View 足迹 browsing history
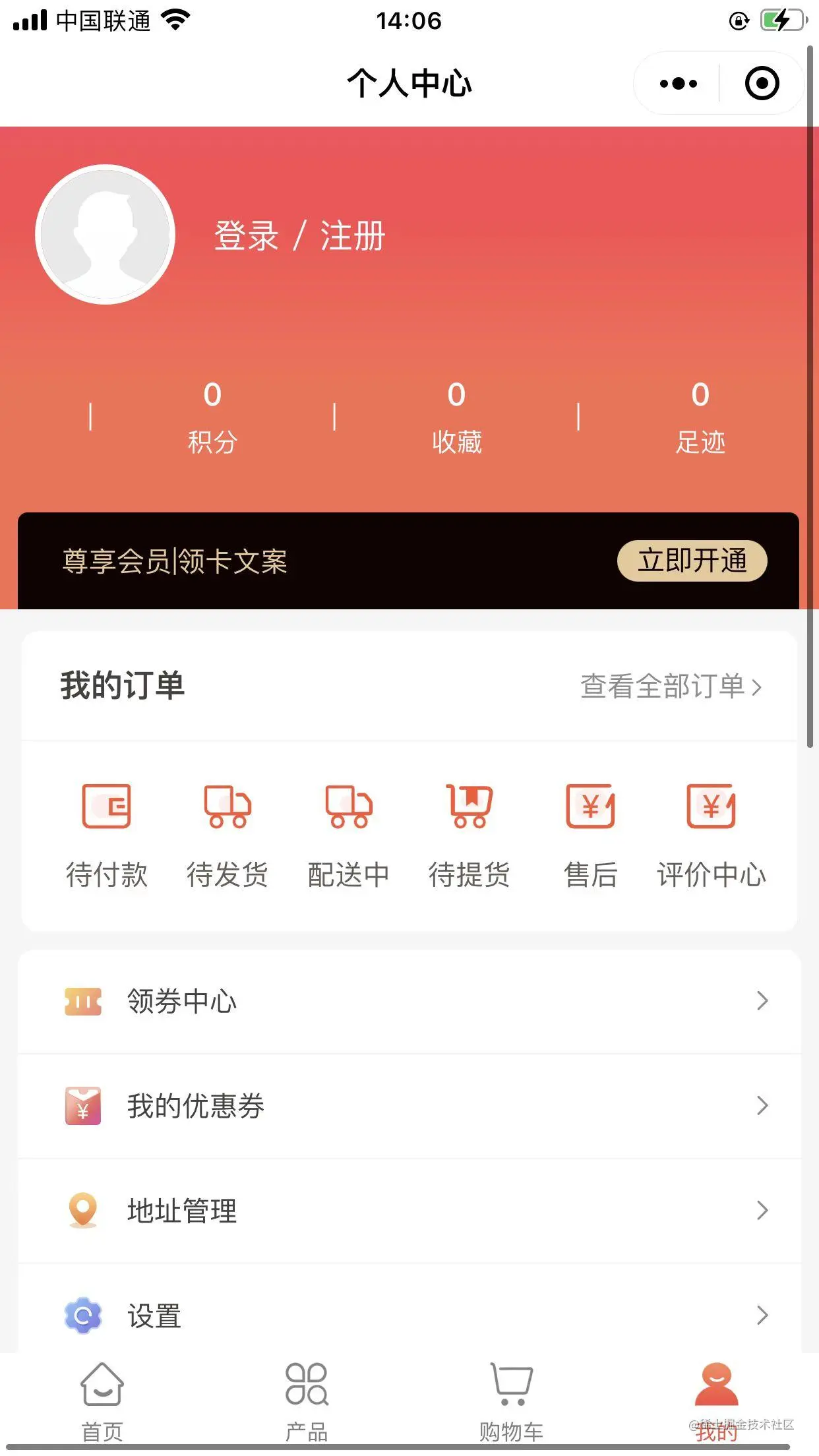Viewport: 819px width, 1456px height. pos(700,417)
